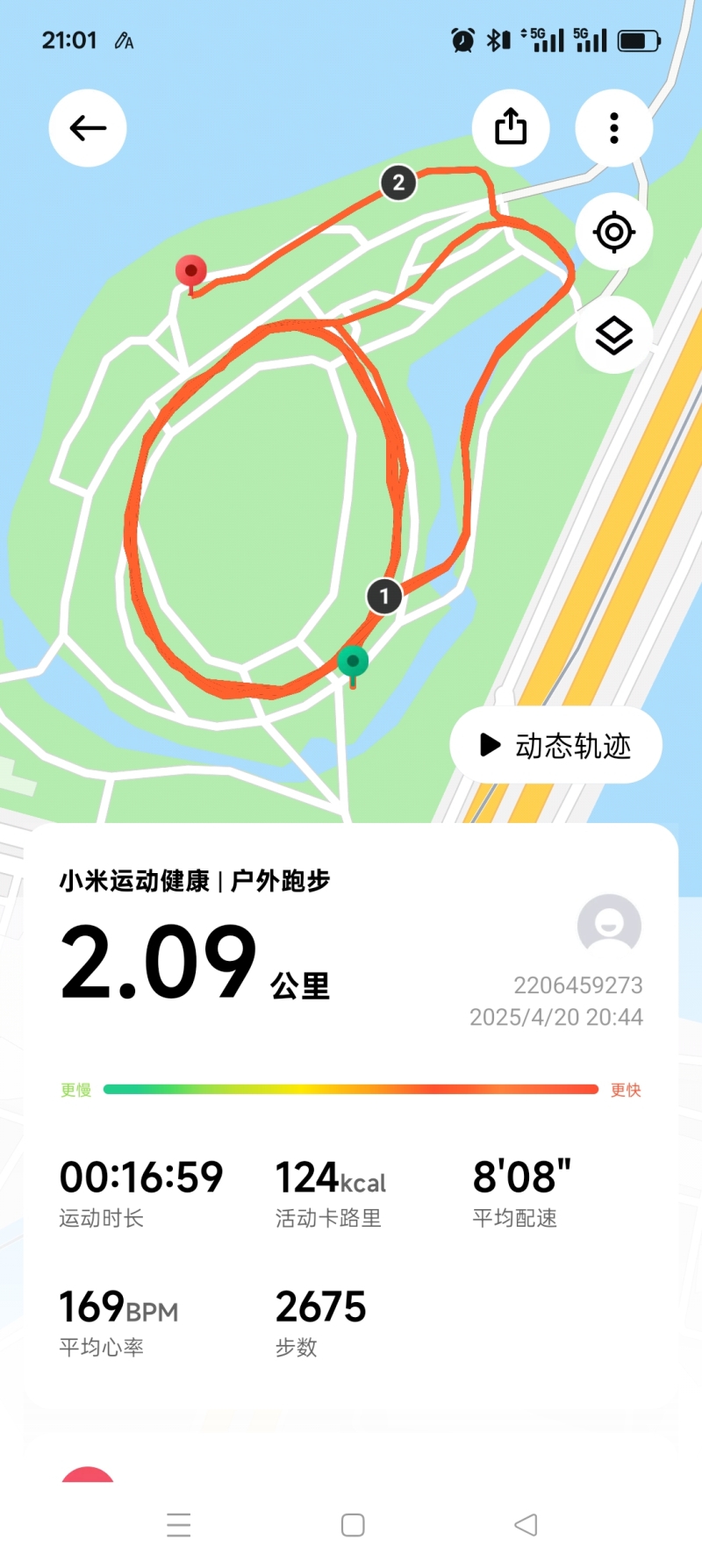The height and width of the screenshot is (1568, 702).
Task: Open the user profile avatar
Action: tap(609, 925)
